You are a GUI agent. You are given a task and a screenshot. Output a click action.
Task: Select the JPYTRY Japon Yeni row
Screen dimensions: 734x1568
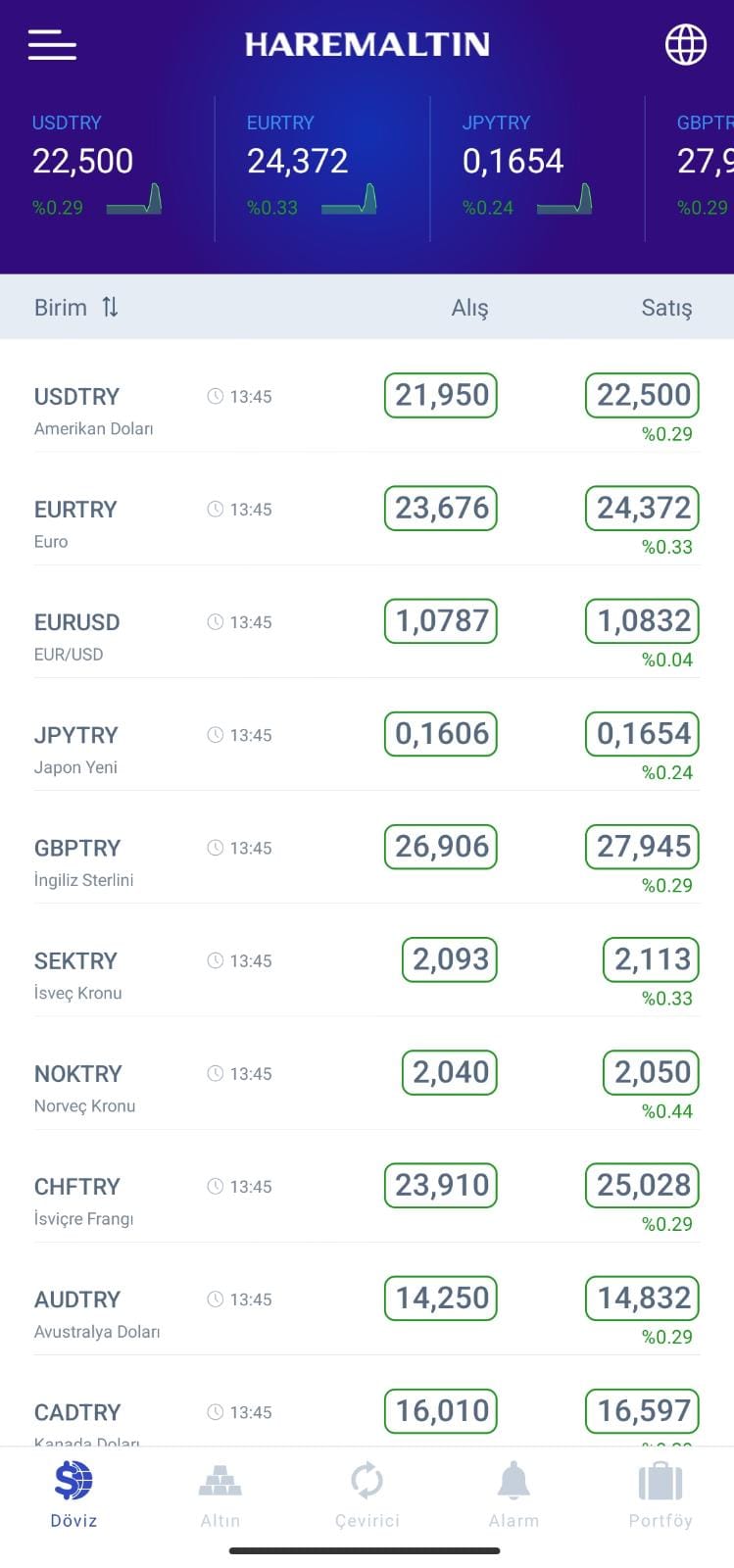tap(76, 748)
